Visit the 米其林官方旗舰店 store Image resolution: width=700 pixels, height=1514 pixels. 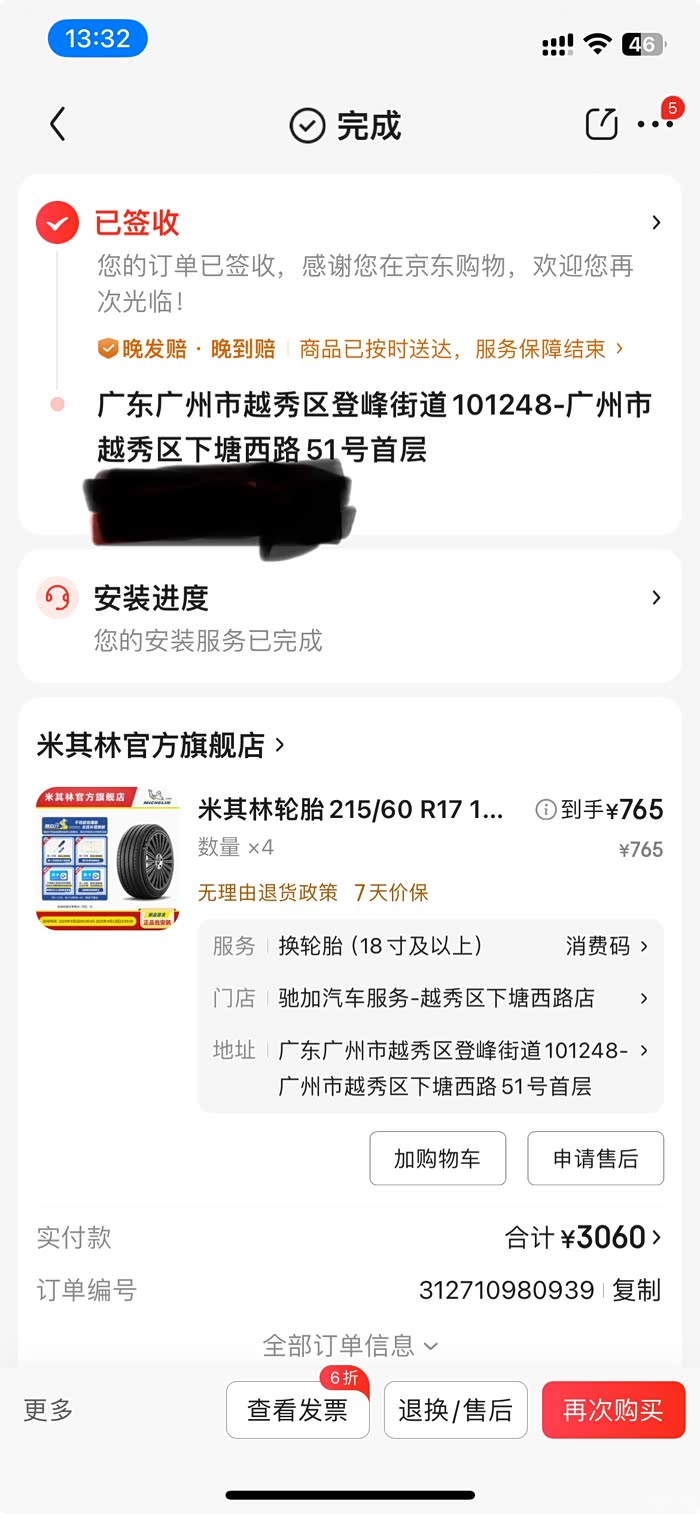click(x=160, y=745)
